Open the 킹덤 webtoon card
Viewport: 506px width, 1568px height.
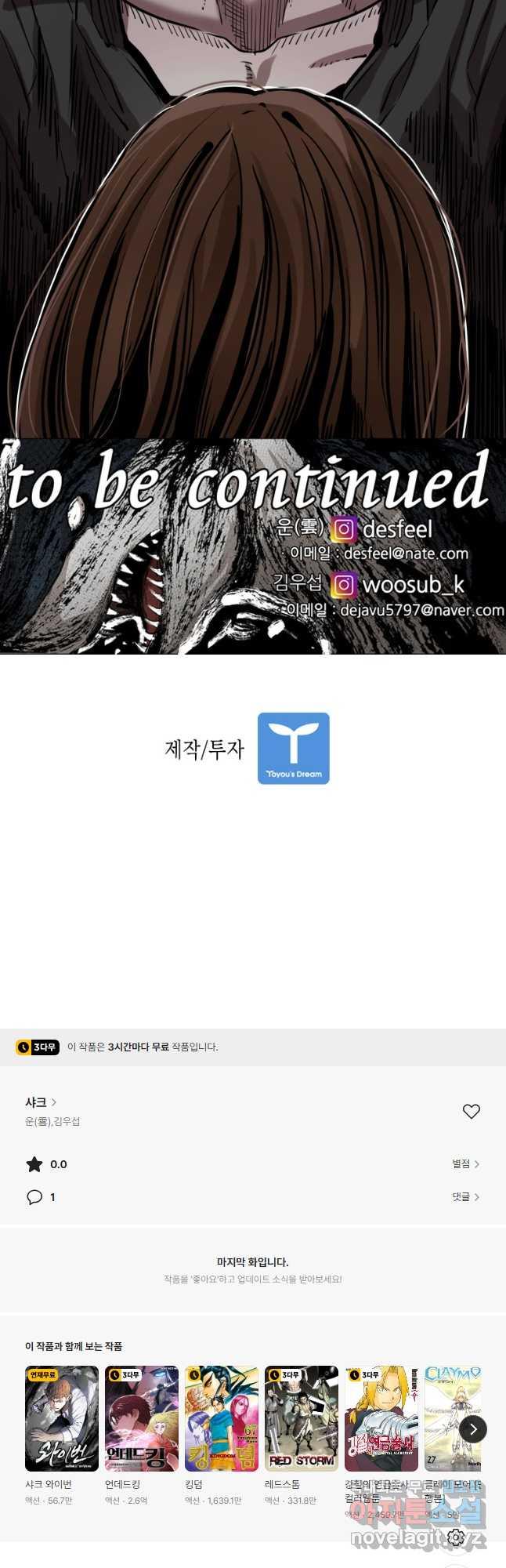pyautogui.click(x=222, y=1419)
